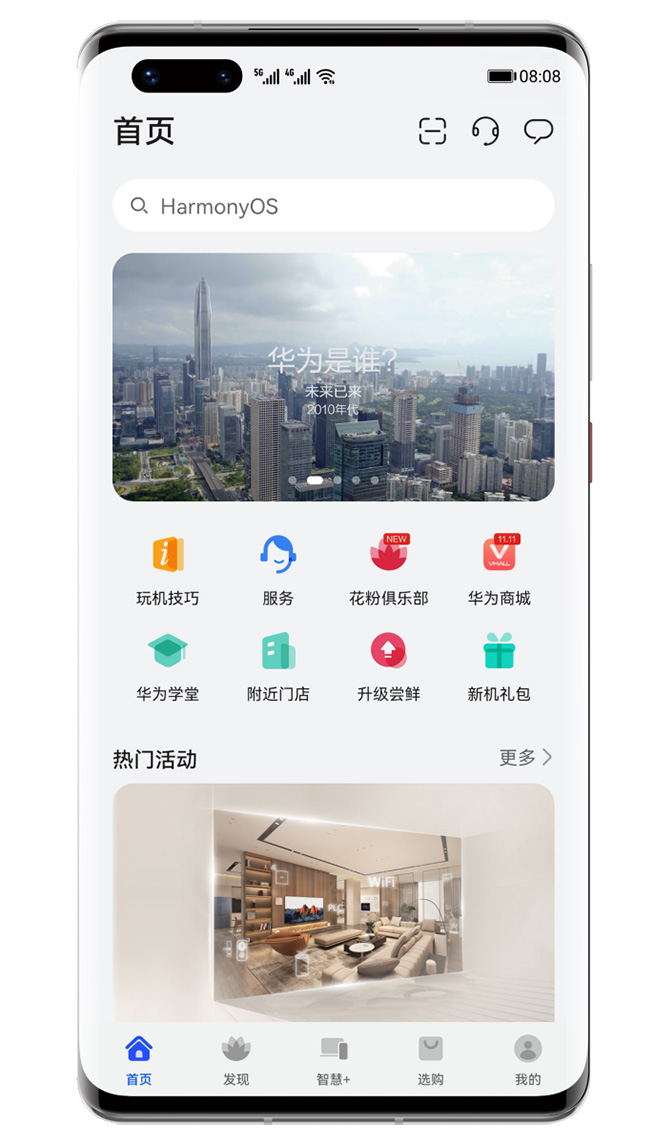Open the messages speech bubble
The height and width of the screenshot is (1145, 654).
click(538, 131)
